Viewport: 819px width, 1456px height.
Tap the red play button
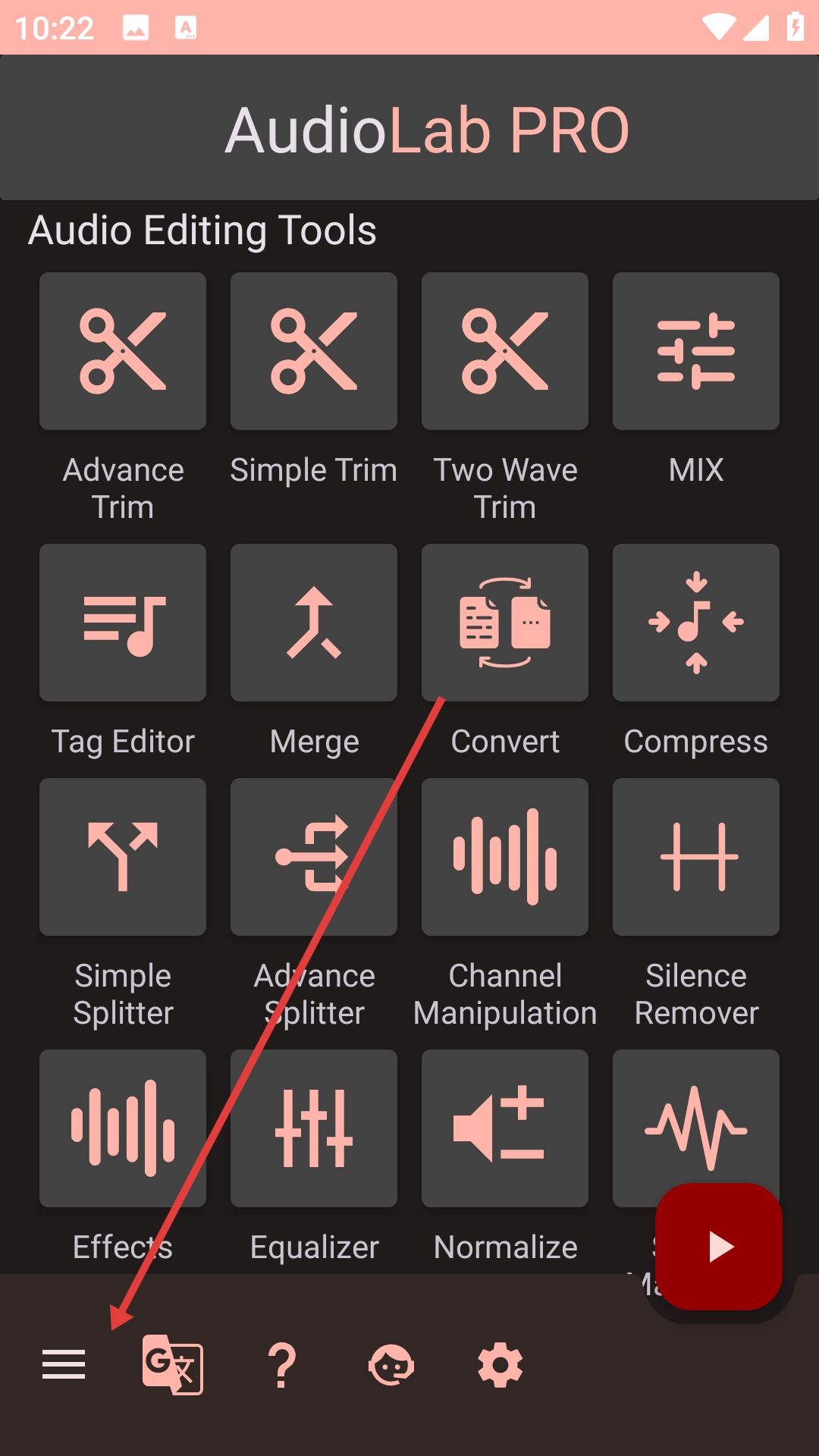tap(719, 1247)
